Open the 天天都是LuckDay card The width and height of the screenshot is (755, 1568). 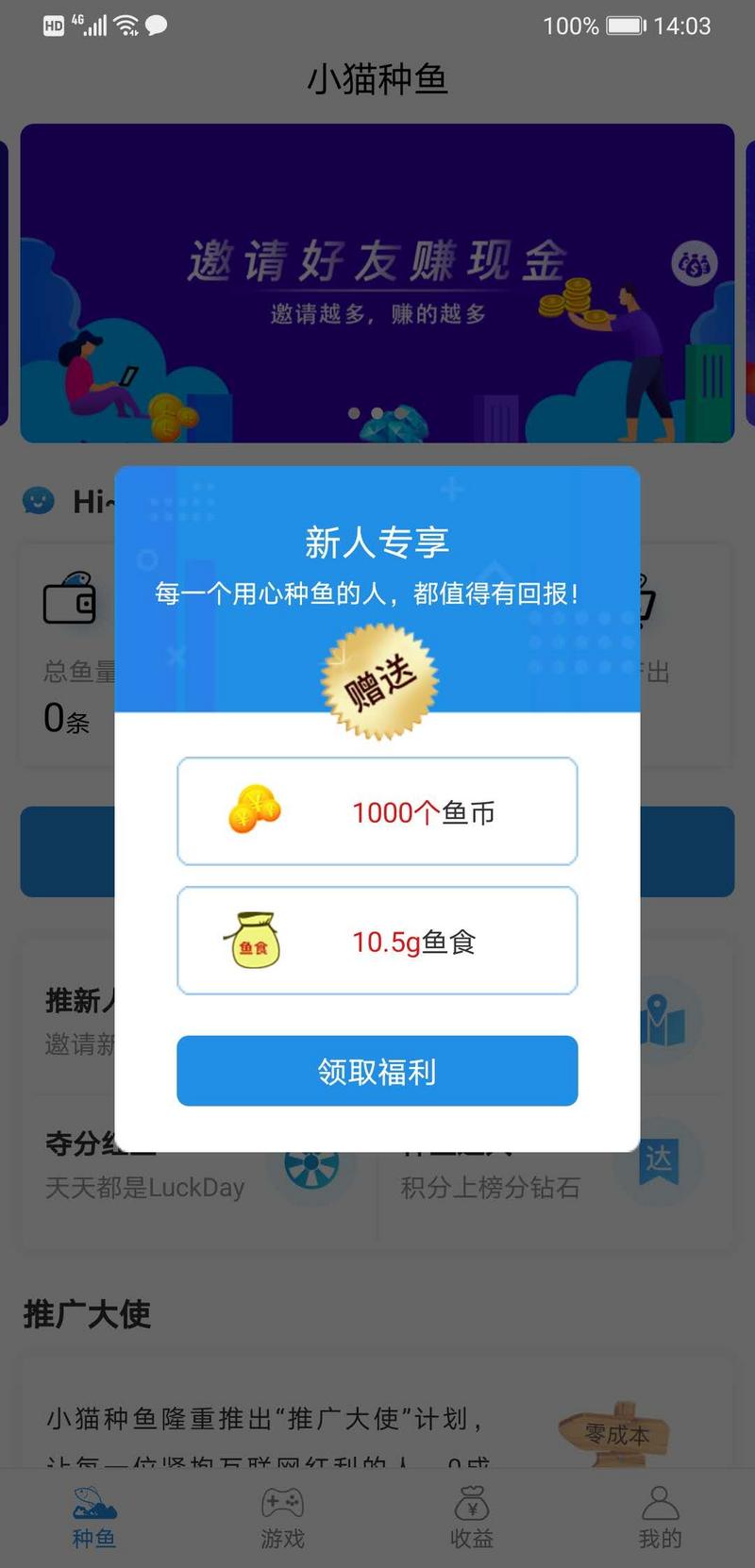coord(145,1188)
